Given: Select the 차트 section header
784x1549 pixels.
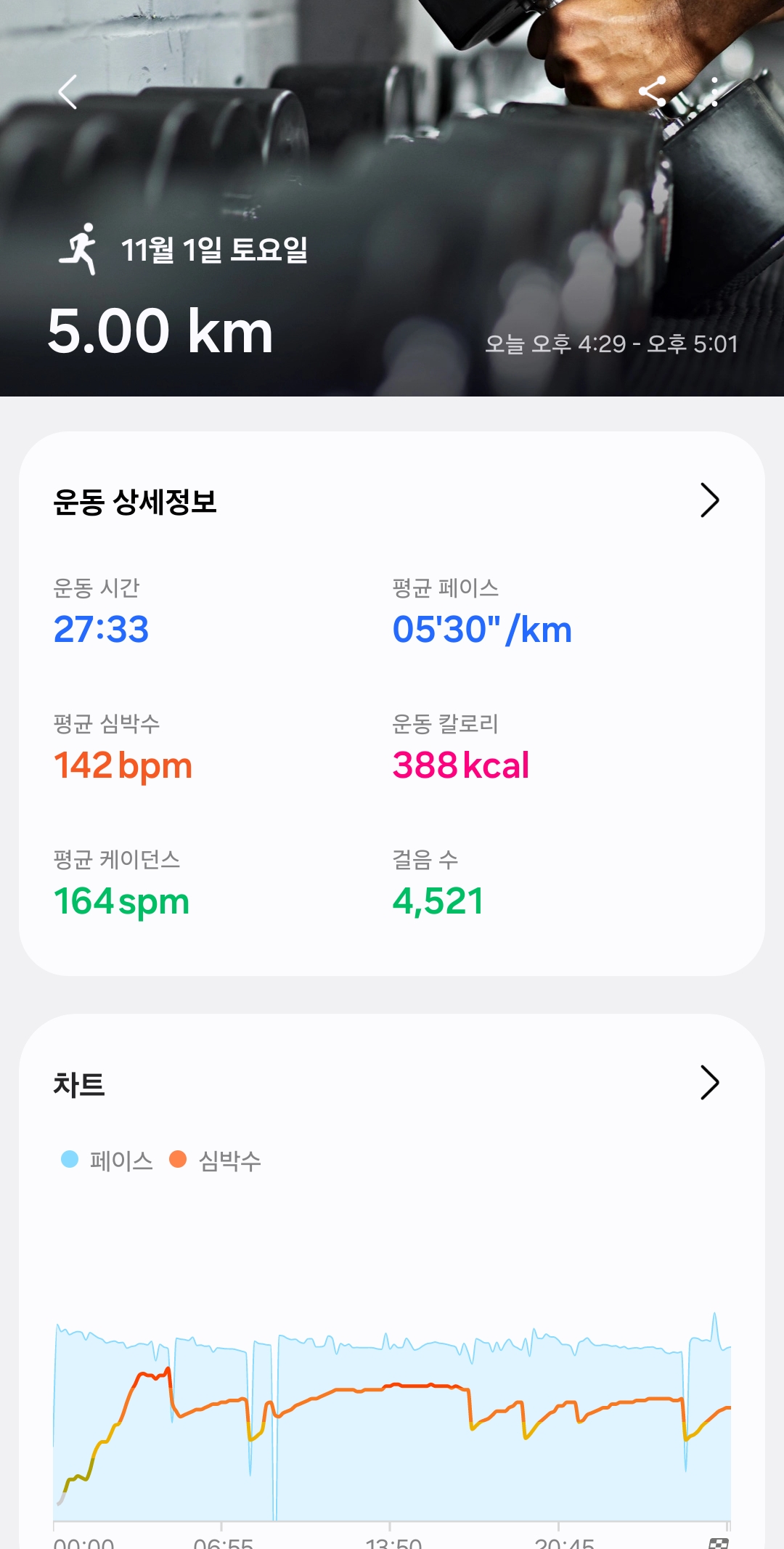Looking at the screenshot, I should point(80,1086).
